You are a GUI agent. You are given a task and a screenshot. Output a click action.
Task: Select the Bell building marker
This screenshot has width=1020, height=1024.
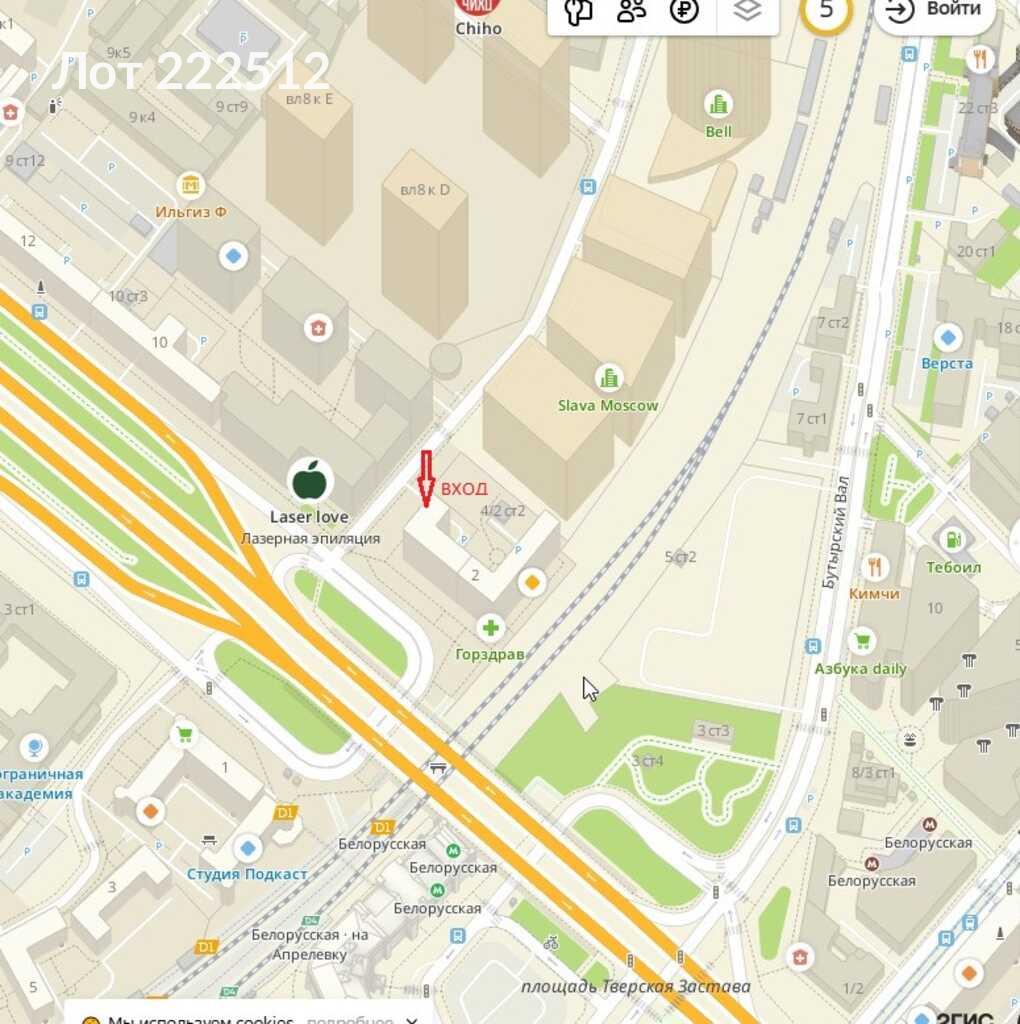point(718,104)
